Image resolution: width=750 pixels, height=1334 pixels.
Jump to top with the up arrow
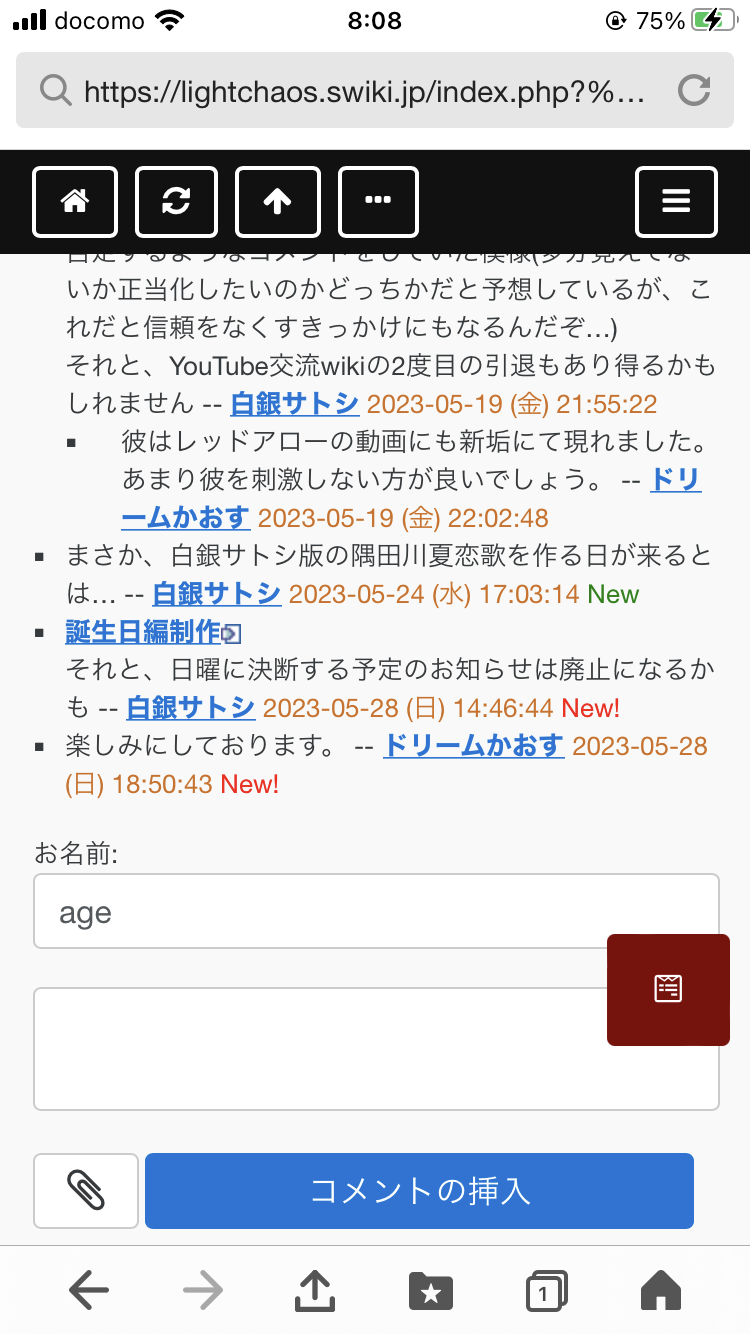pos(278,202)
